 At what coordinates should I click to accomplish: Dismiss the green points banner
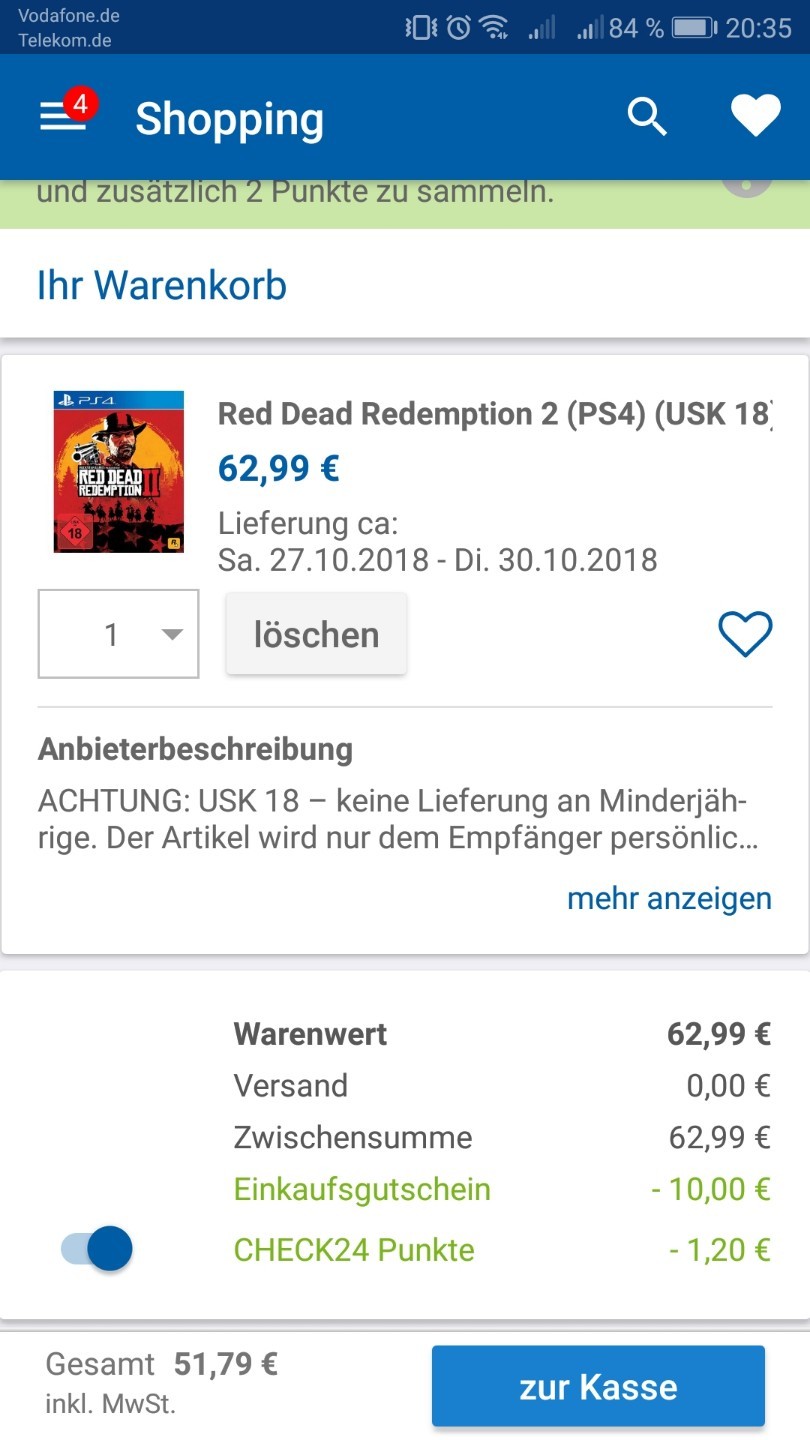click(x=747, y=185)
